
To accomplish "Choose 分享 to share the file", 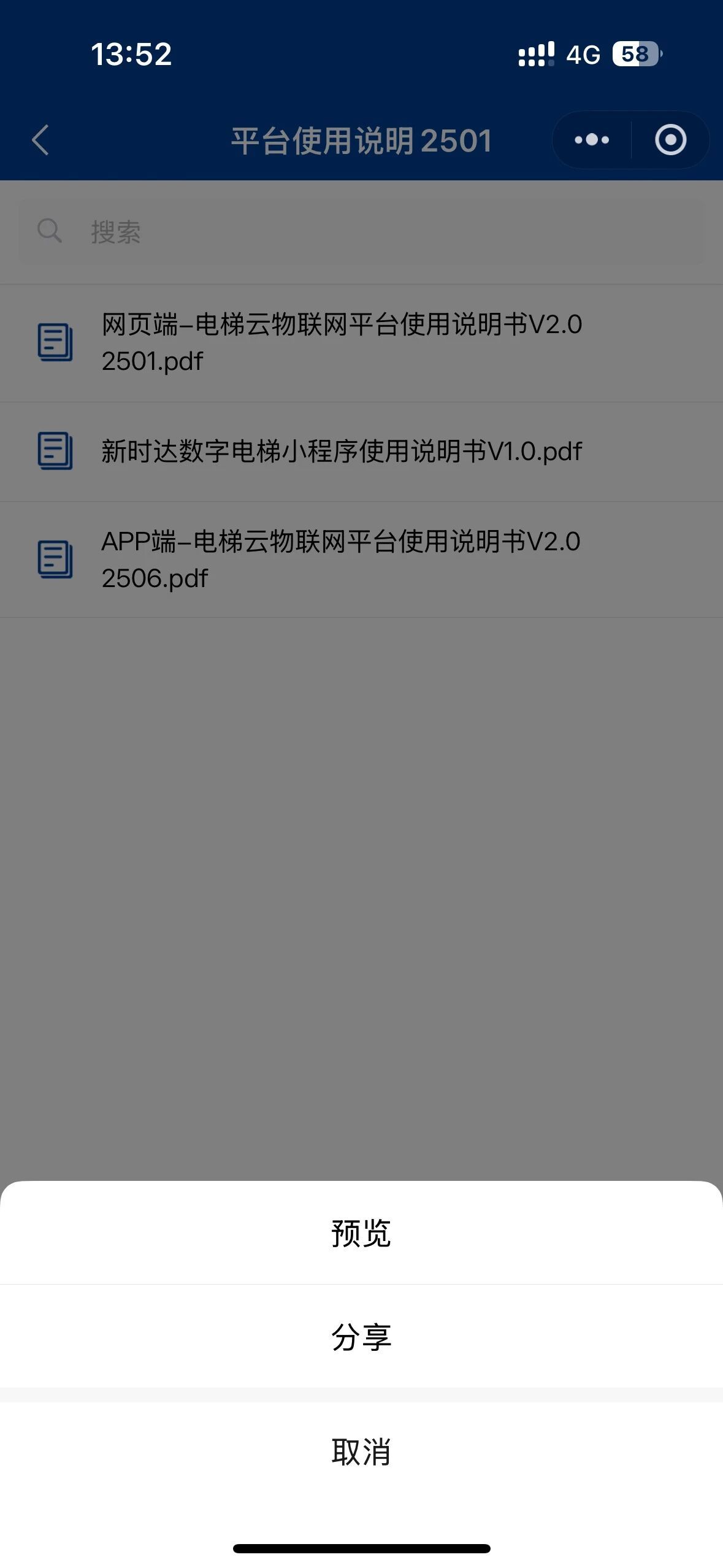I will [361, 1337].
